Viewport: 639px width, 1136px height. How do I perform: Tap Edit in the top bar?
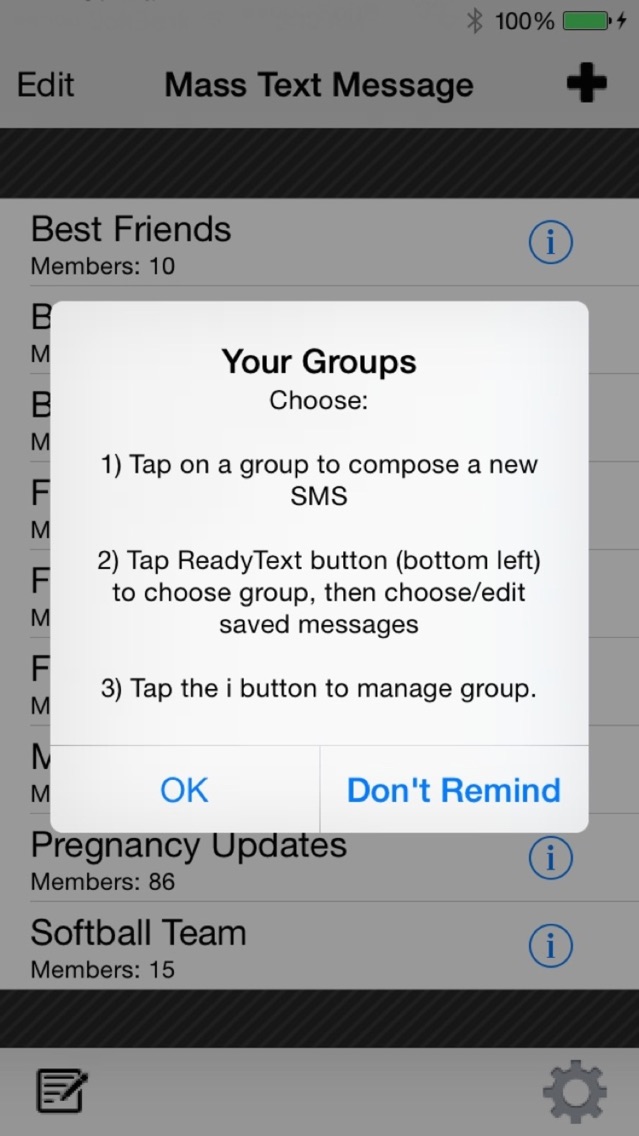[45, 85]
